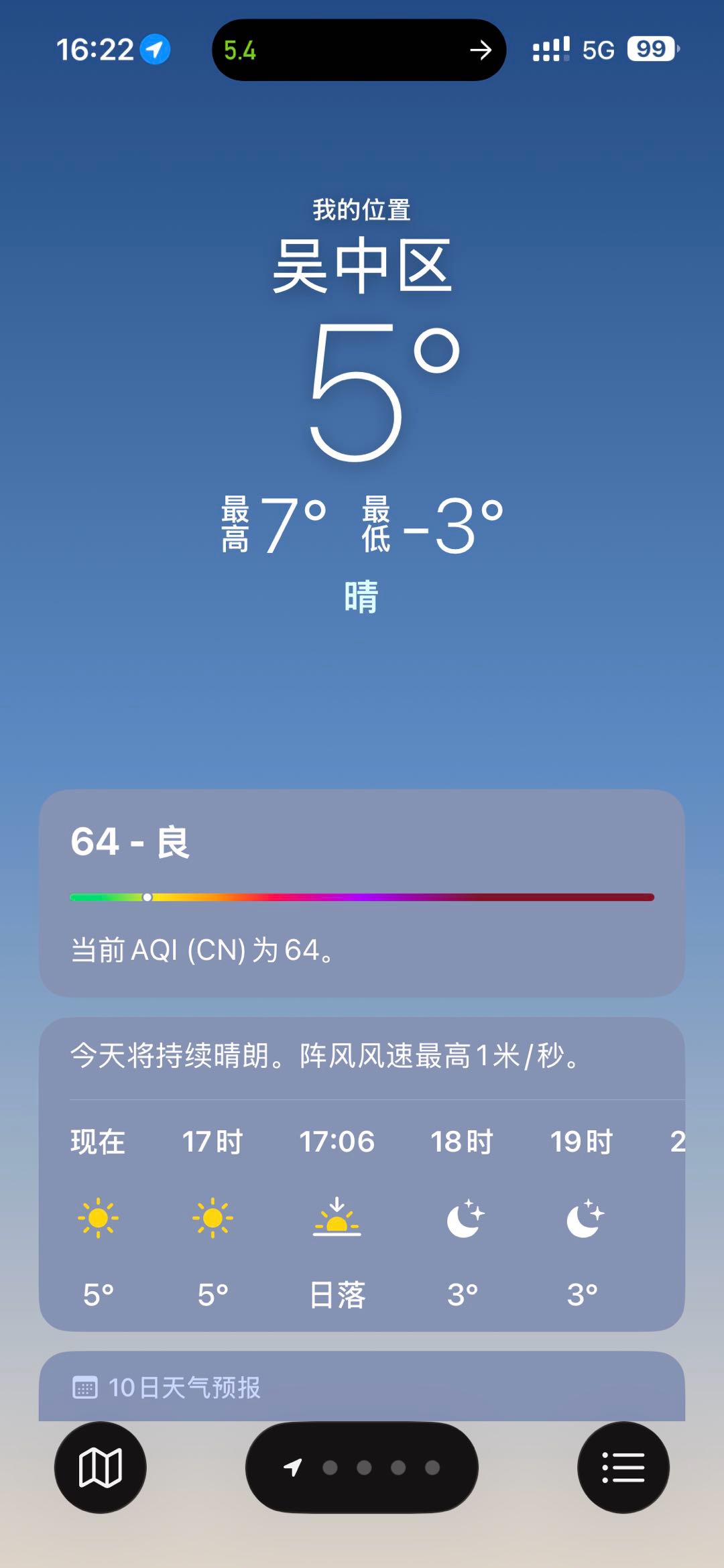The height and width of the screenshot is (1568, 724).
Task: Open the AQI 64 air quality card
Action: click(x=361, y=892)
